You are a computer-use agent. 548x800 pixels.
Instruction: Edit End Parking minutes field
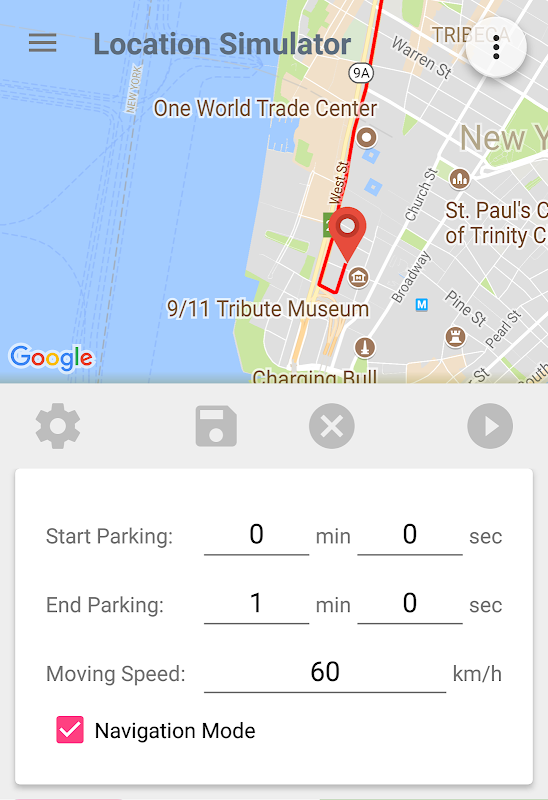[x=256, y=605]
